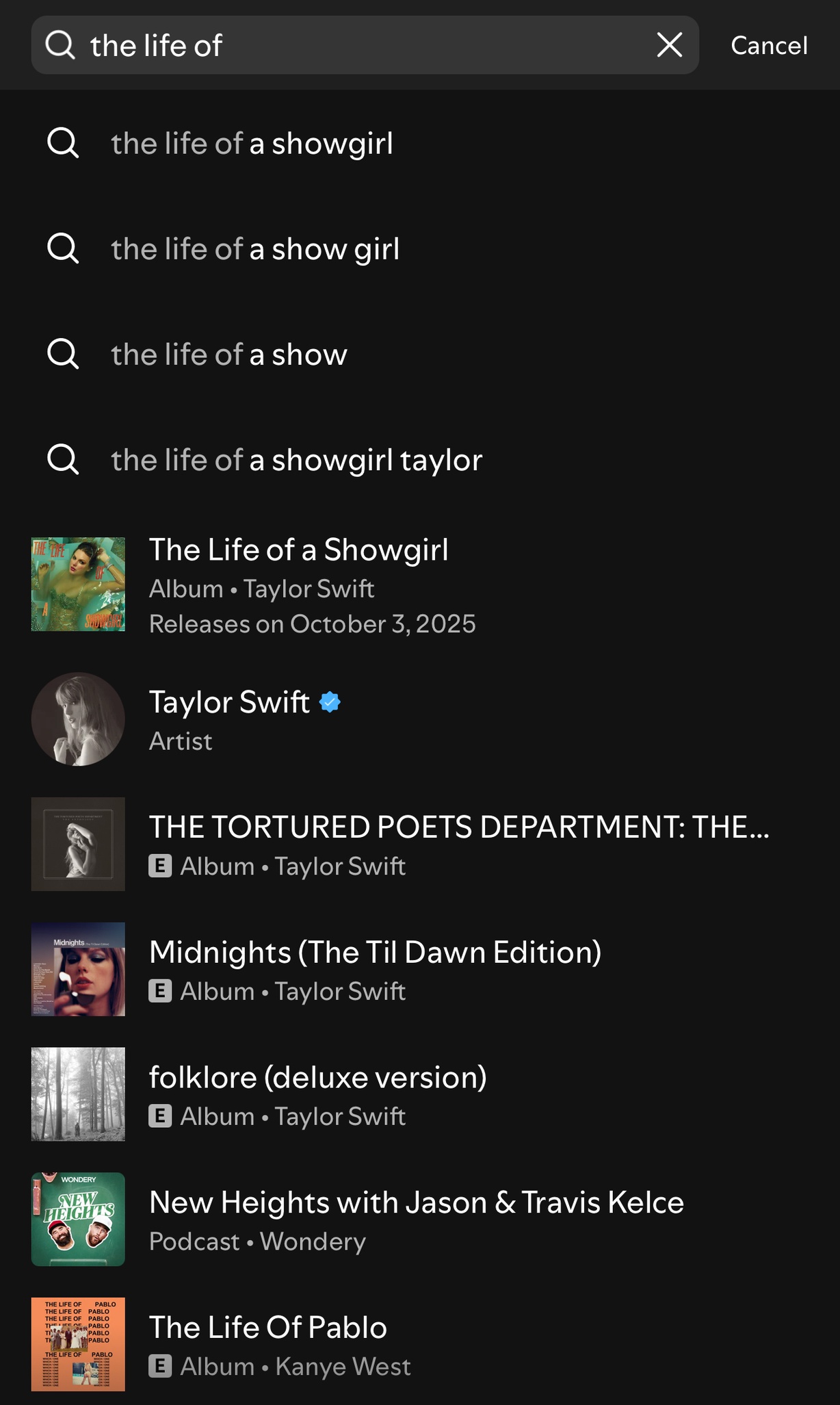Image resolution: width=840 pixels, height=1405 pixels.
Task: Open The Life of a Showgirl album
Action: coord(420,584)
